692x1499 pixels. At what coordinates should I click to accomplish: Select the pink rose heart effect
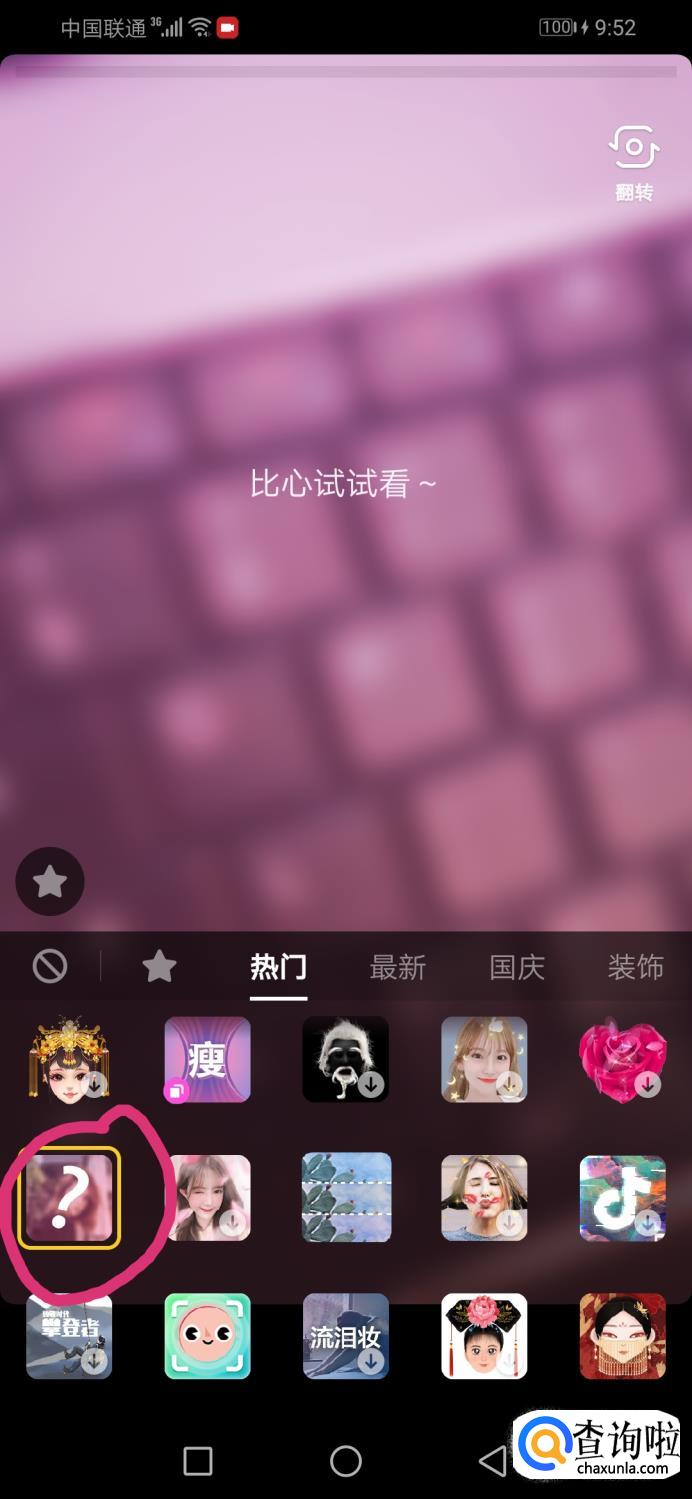[622, 1059]
